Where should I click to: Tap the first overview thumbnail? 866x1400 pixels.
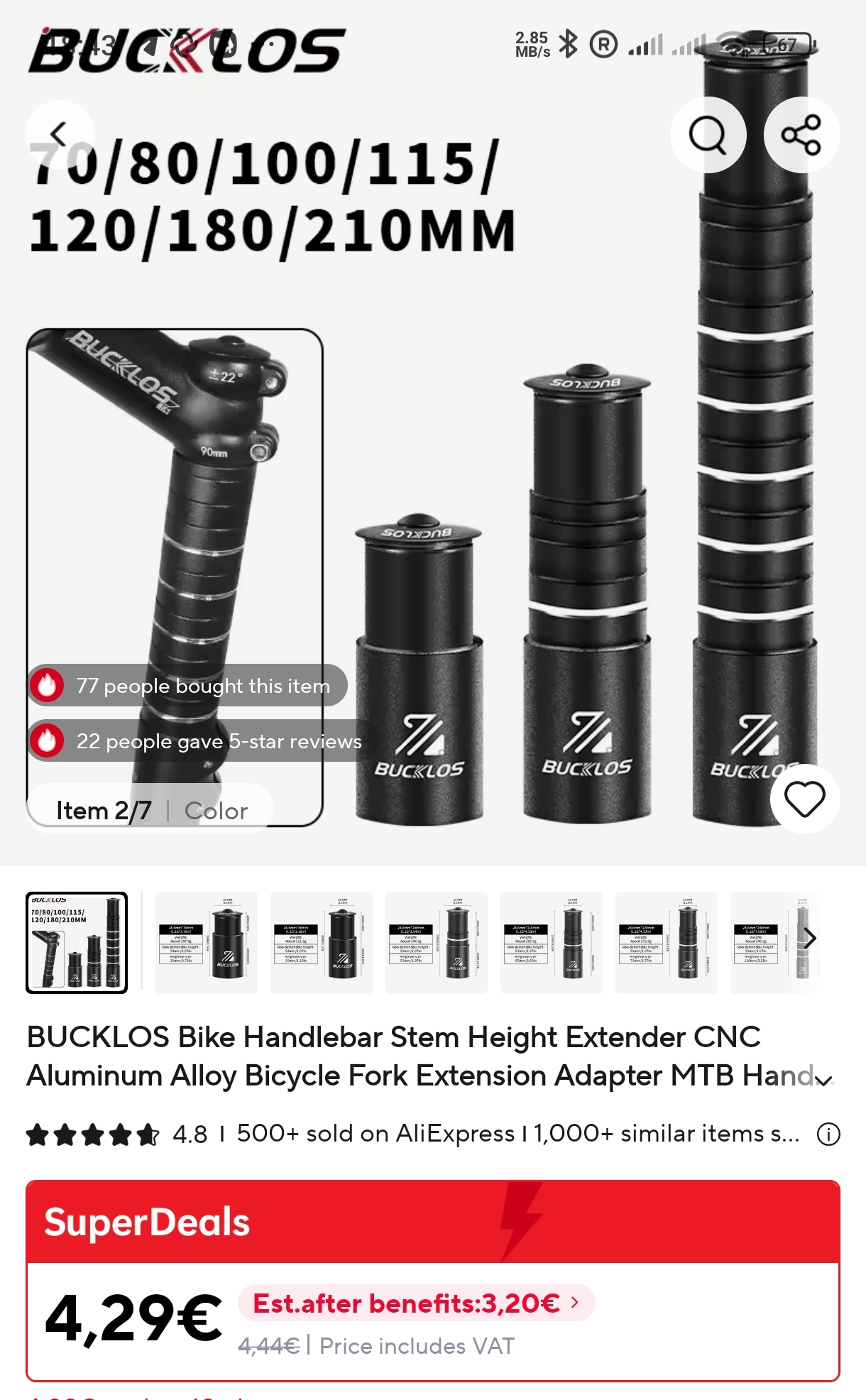(x=77, y=942)
